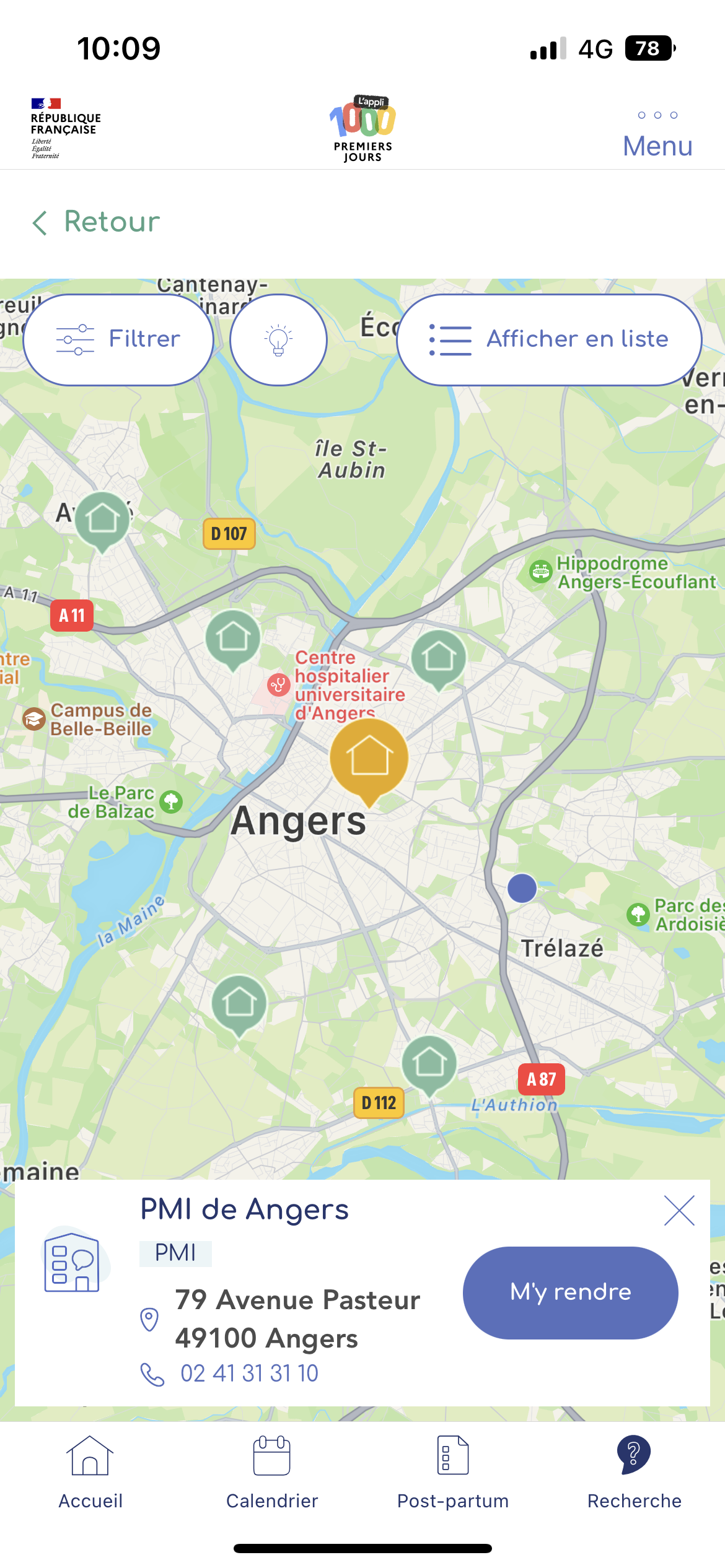This screenshot has width=725, height=1568.
Task: Get directions with M'y rendre
Action: coord(570,1292)
